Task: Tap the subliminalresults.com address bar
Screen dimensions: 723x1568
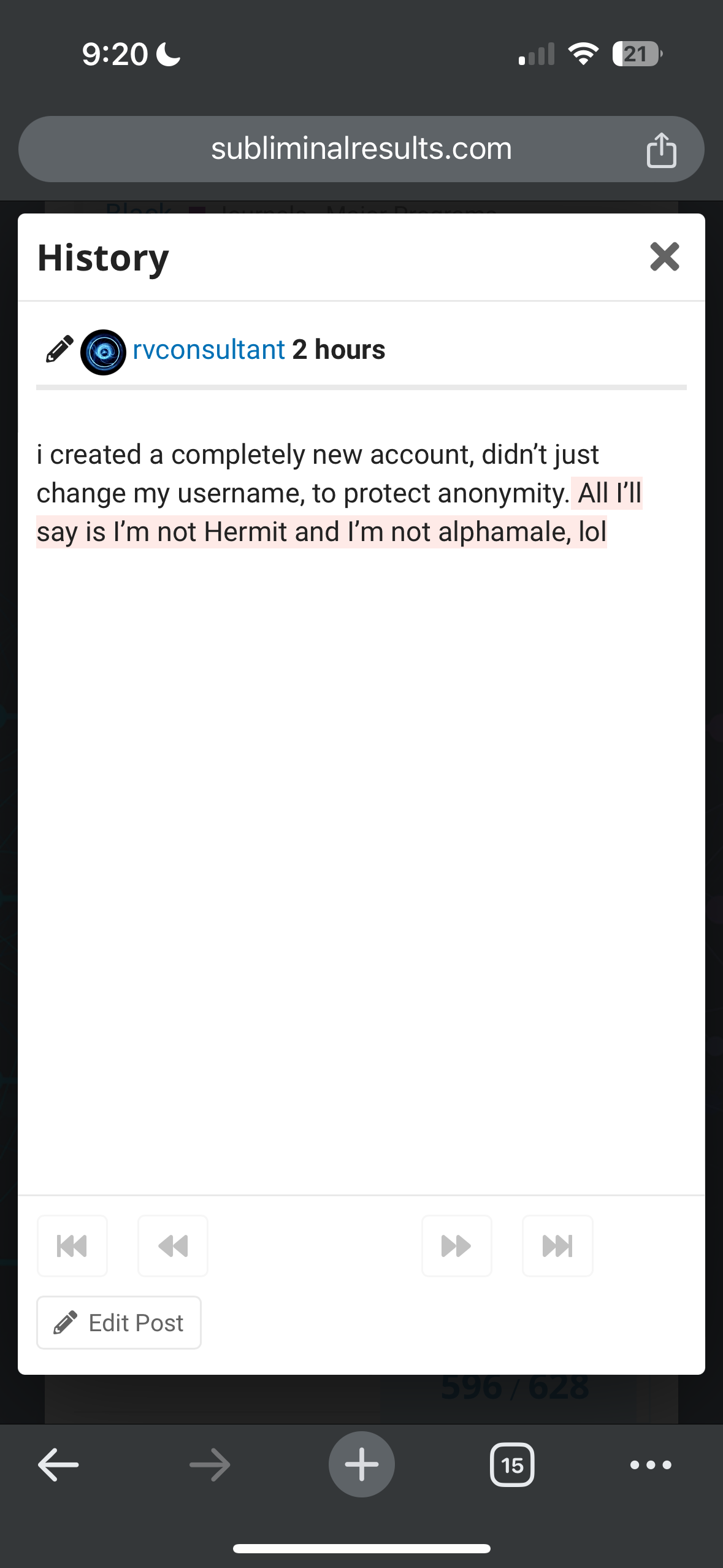Action: click(x=361, y=149)
